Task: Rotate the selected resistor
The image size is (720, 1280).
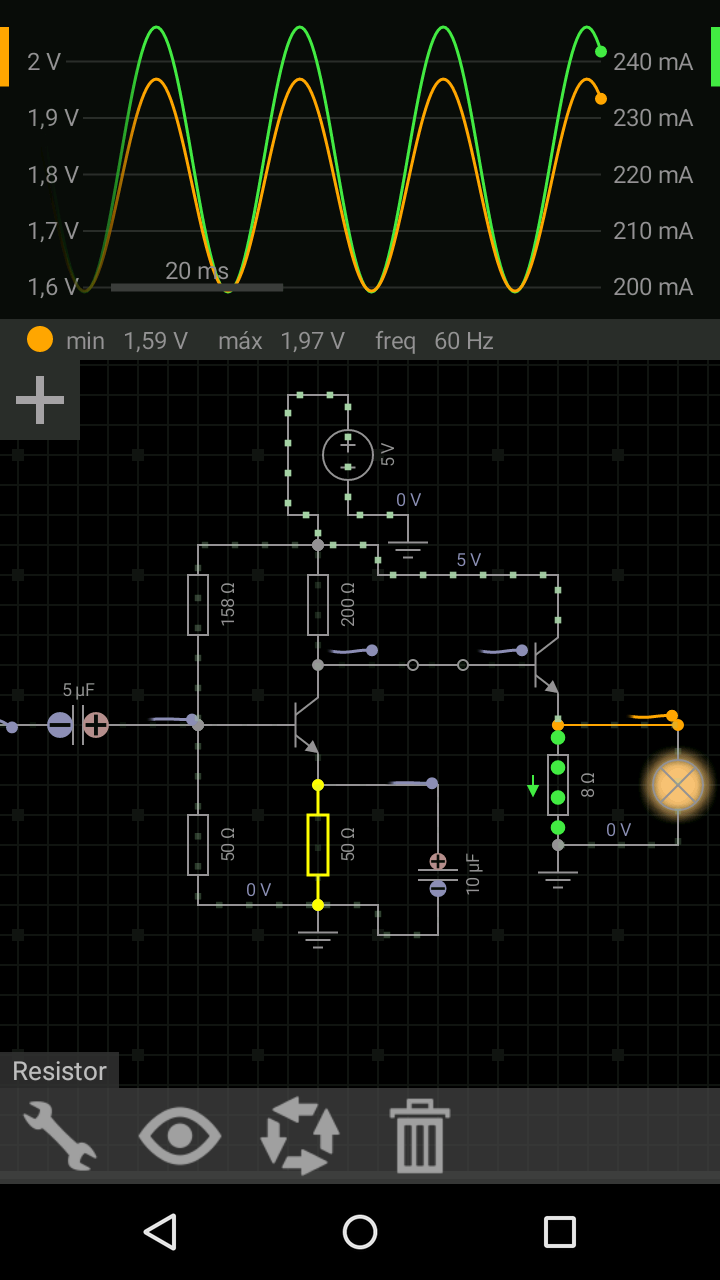Action: tap(300, 1135)
